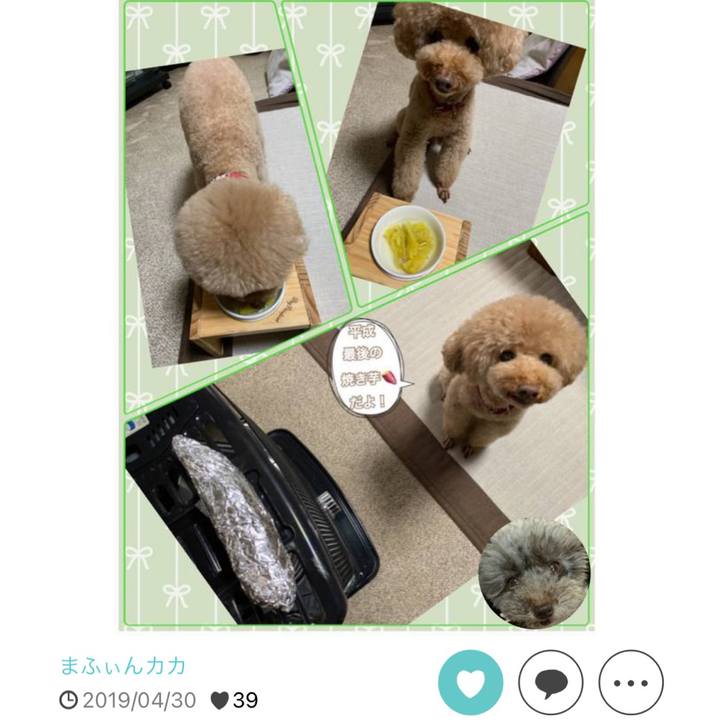The image size is (720, 720).
Task: View the dog photo collage full screen
Action: coord(357,315)
